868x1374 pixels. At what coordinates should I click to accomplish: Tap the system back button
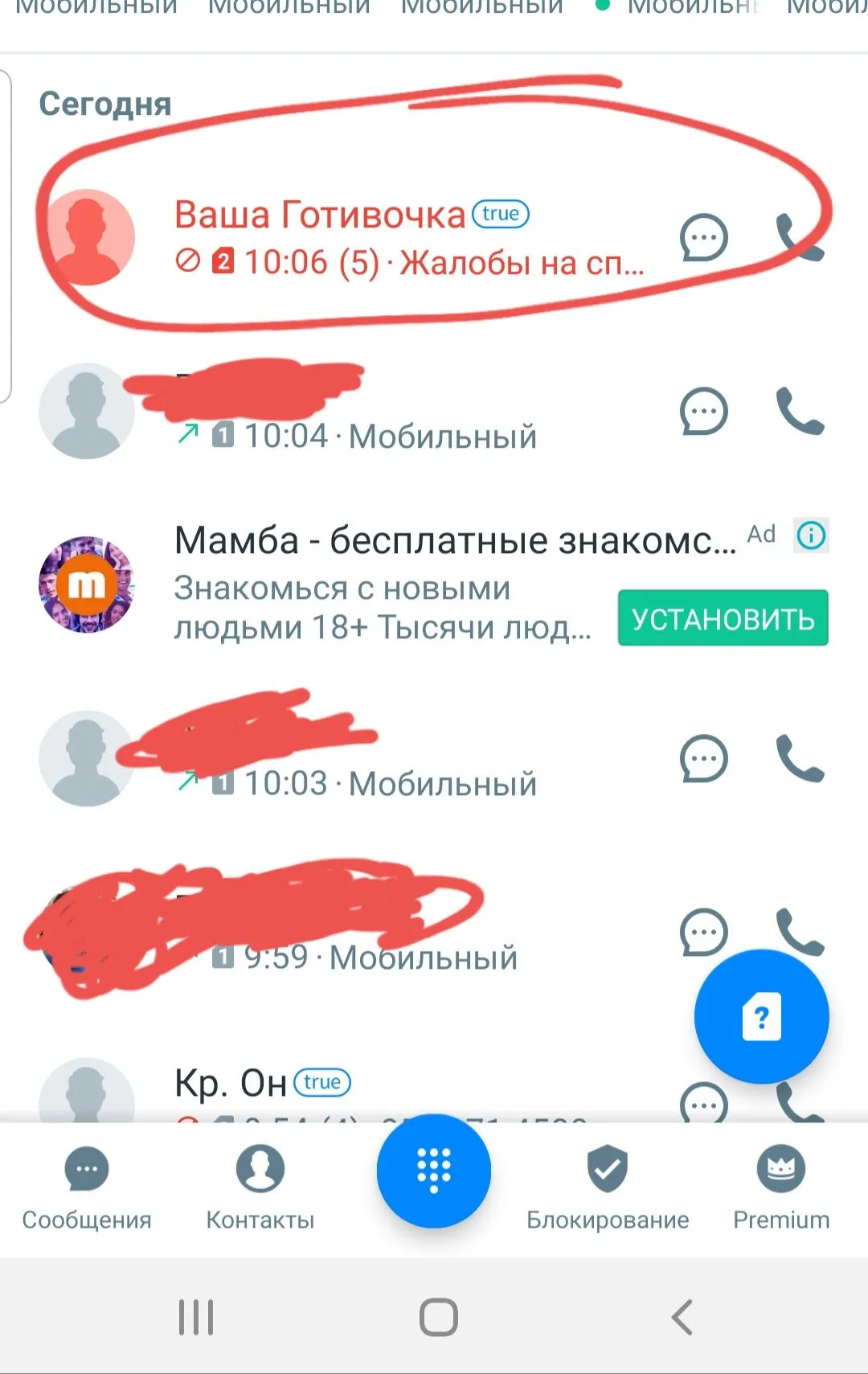[682, 1317]
